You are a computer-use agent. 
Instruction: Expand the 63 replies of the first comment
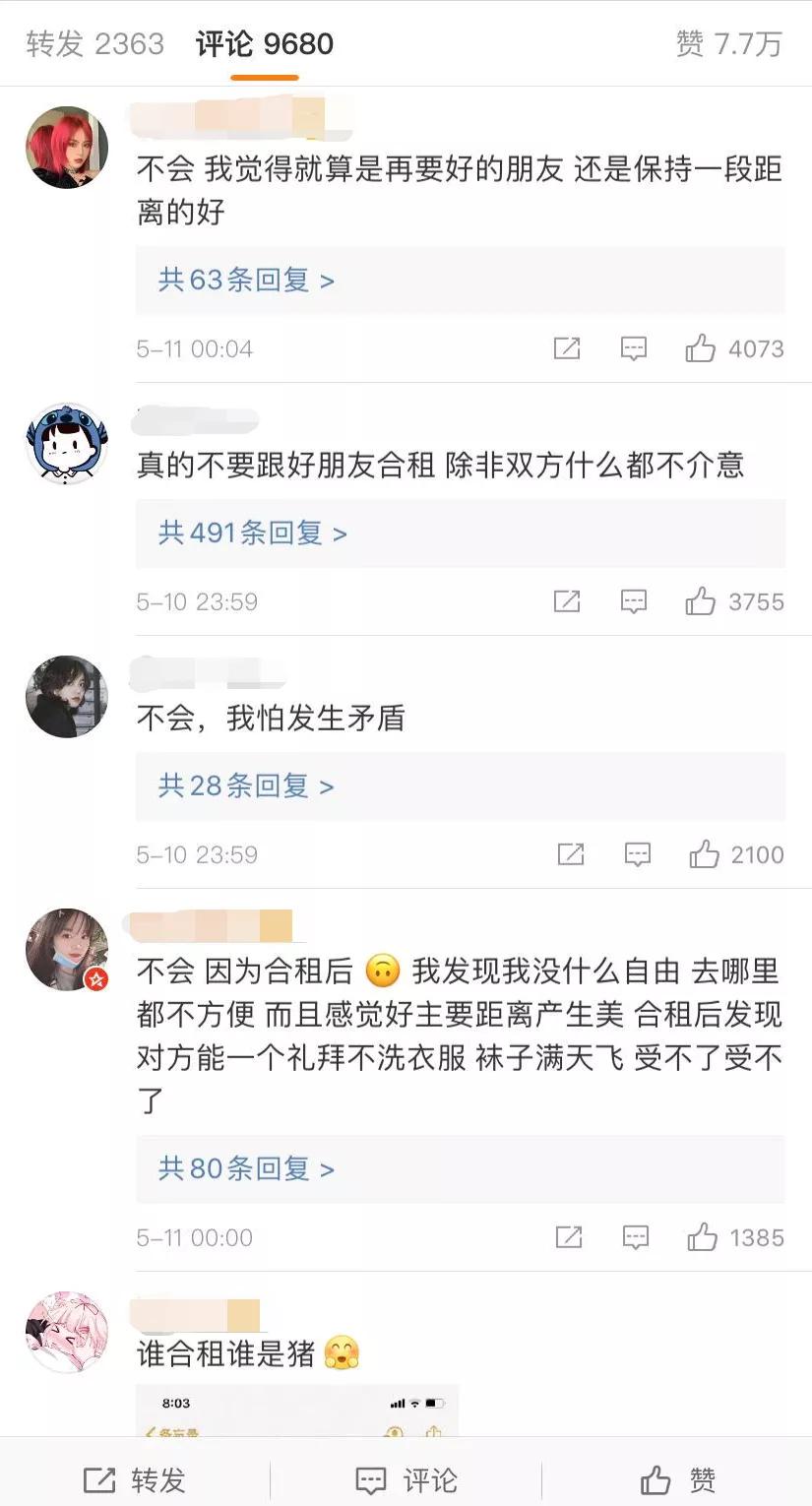point(239,281)
